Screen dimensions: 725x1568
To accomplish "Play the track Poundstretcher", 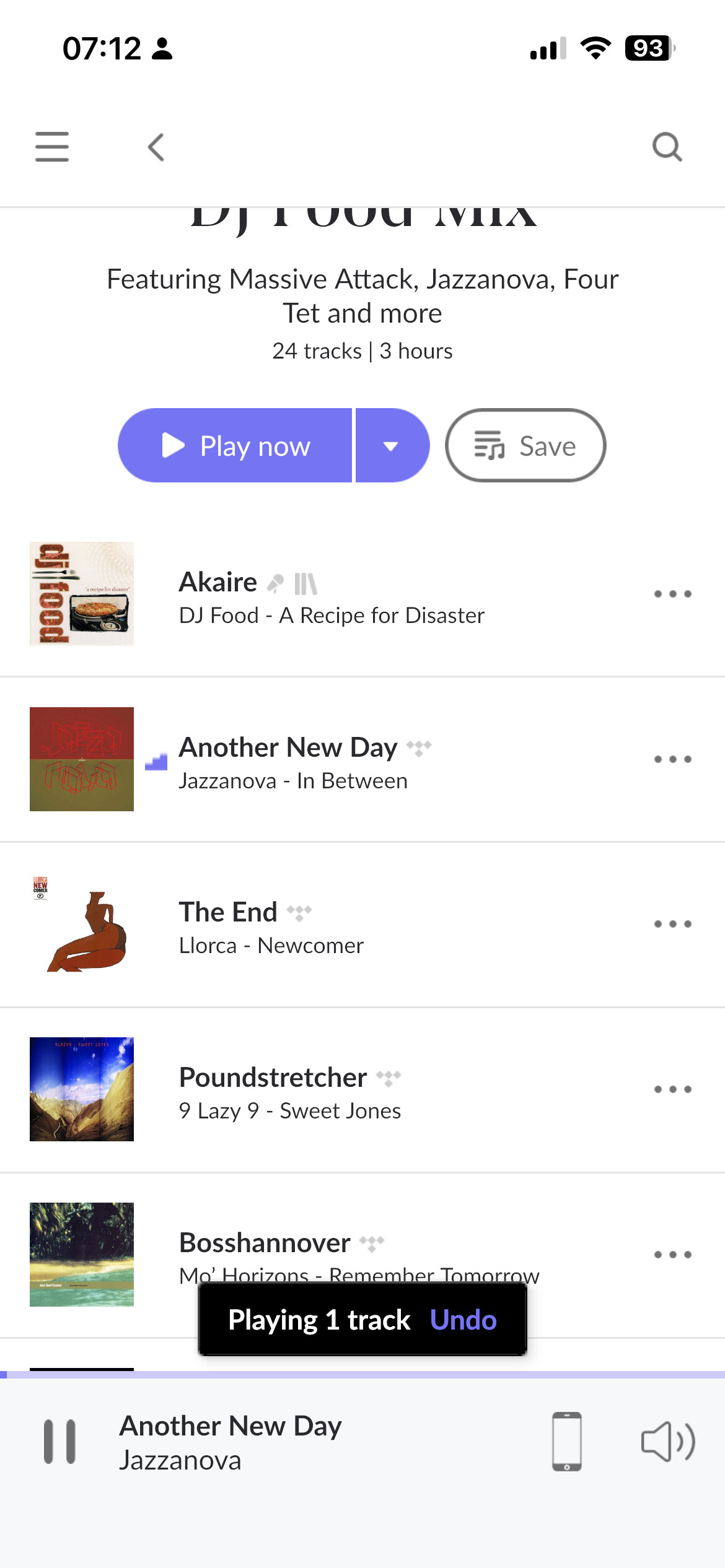I will pyautogui.click(x=273, y=1078).
